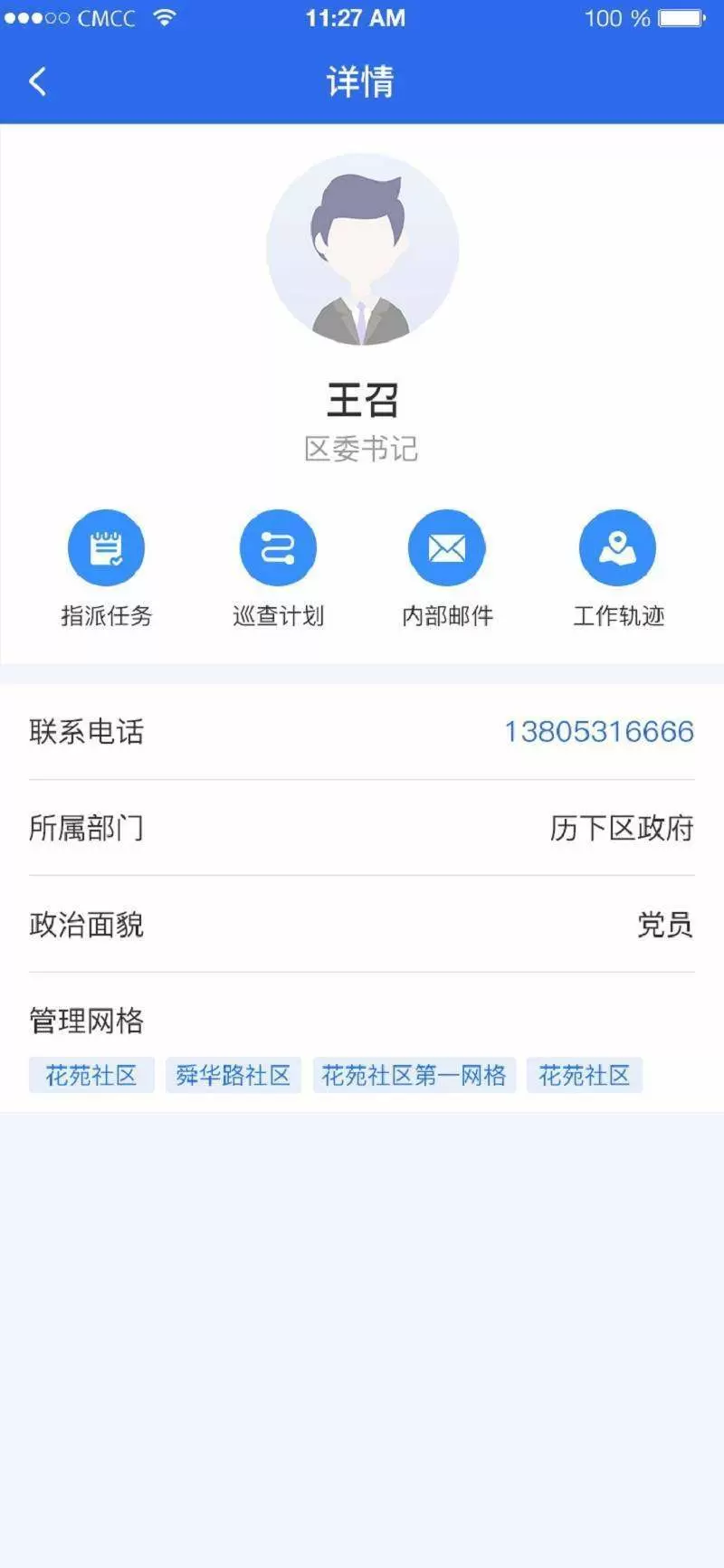View 工作轨迹 for 王召
This screenshot has height=1568, width=724.
pyautogui.click(x=618, y=548)
